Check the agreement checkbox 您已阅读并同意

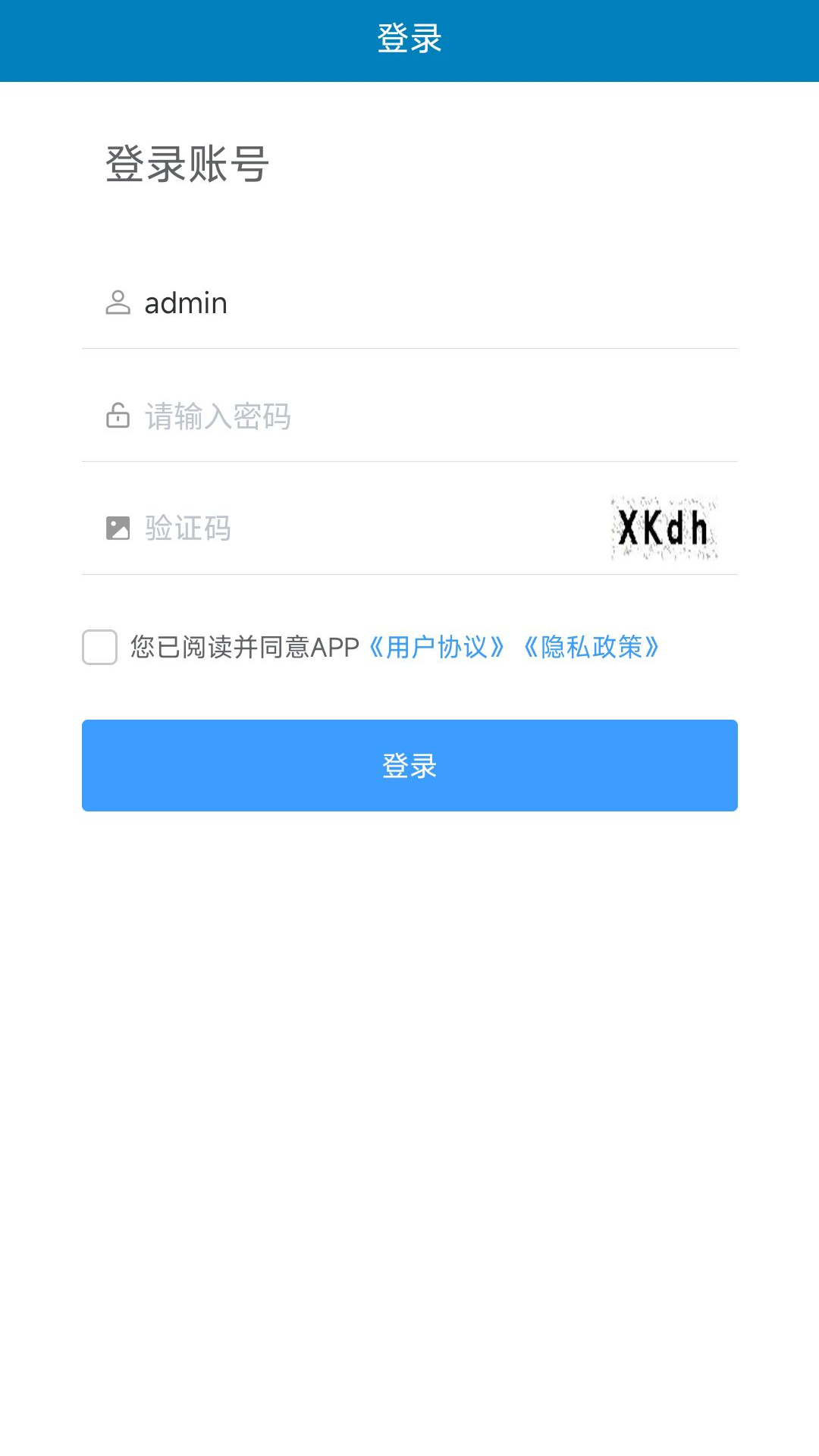click(99, 647)
